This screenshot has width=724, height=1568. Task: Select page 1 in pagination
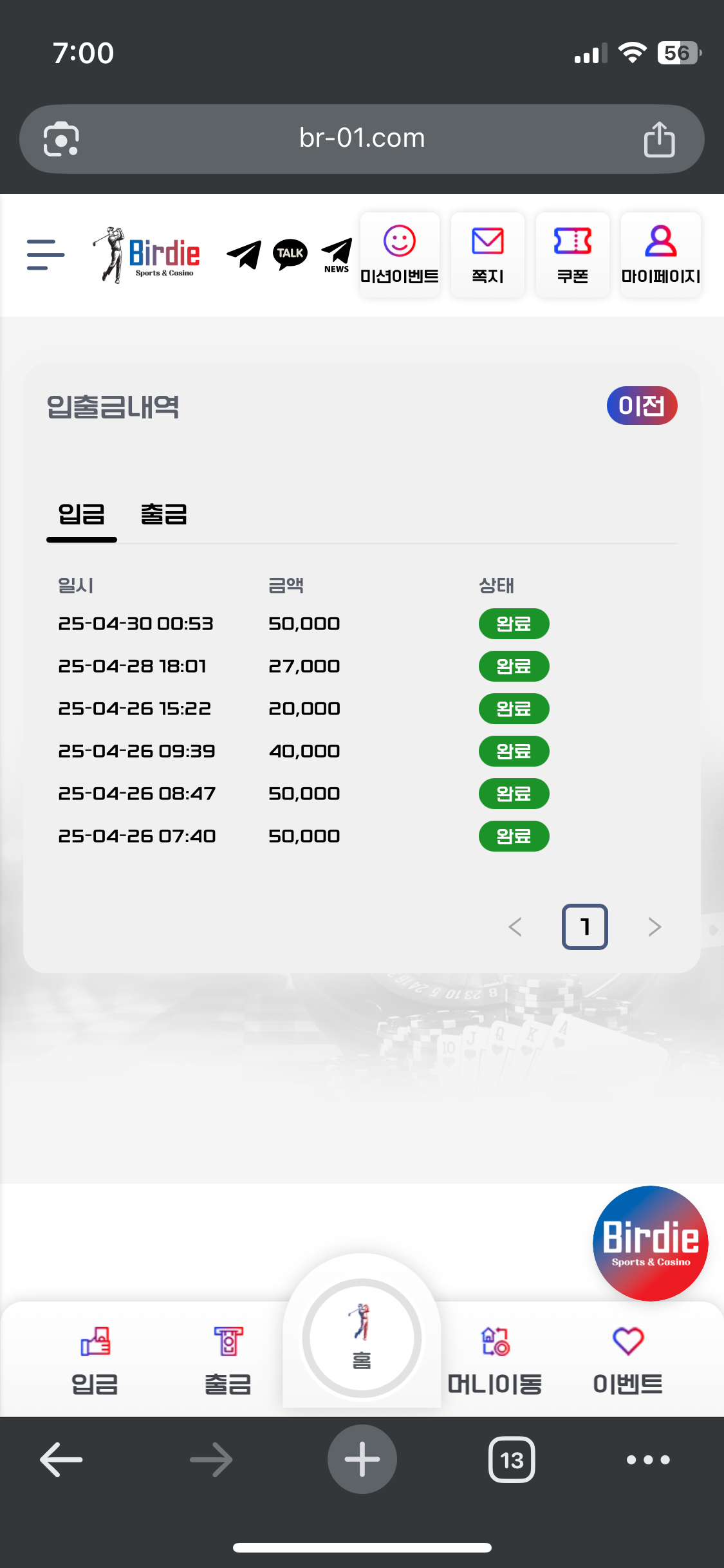[x=585, y=927]
